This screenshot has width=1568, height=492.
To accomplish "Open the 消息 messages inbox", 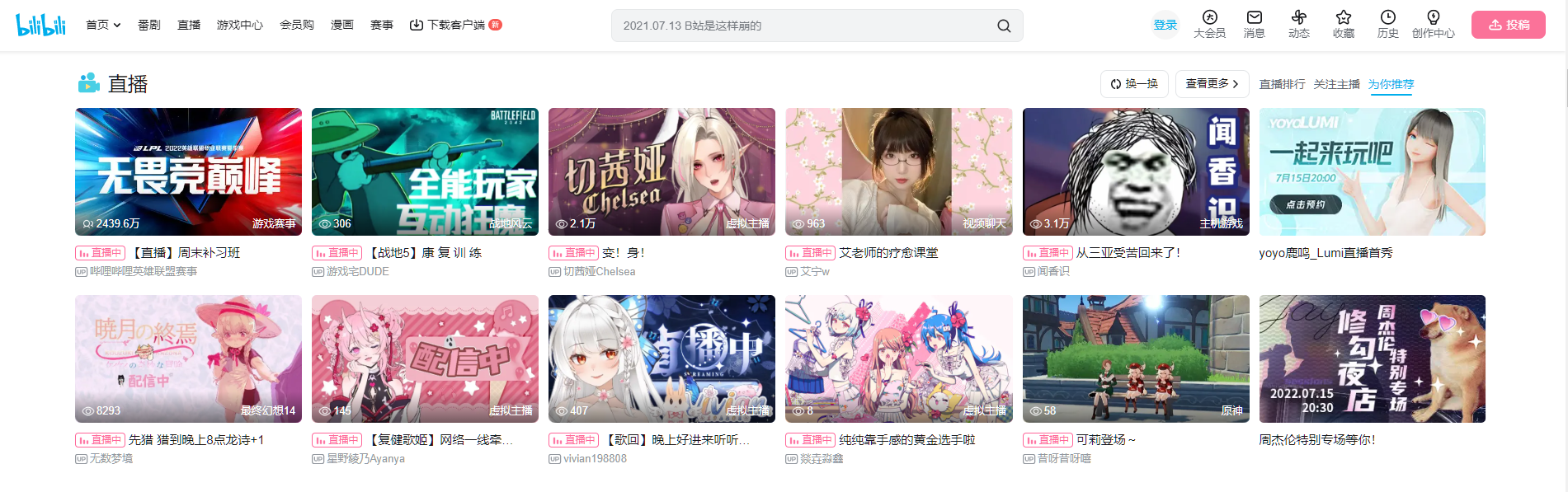I will (1254, 24).
